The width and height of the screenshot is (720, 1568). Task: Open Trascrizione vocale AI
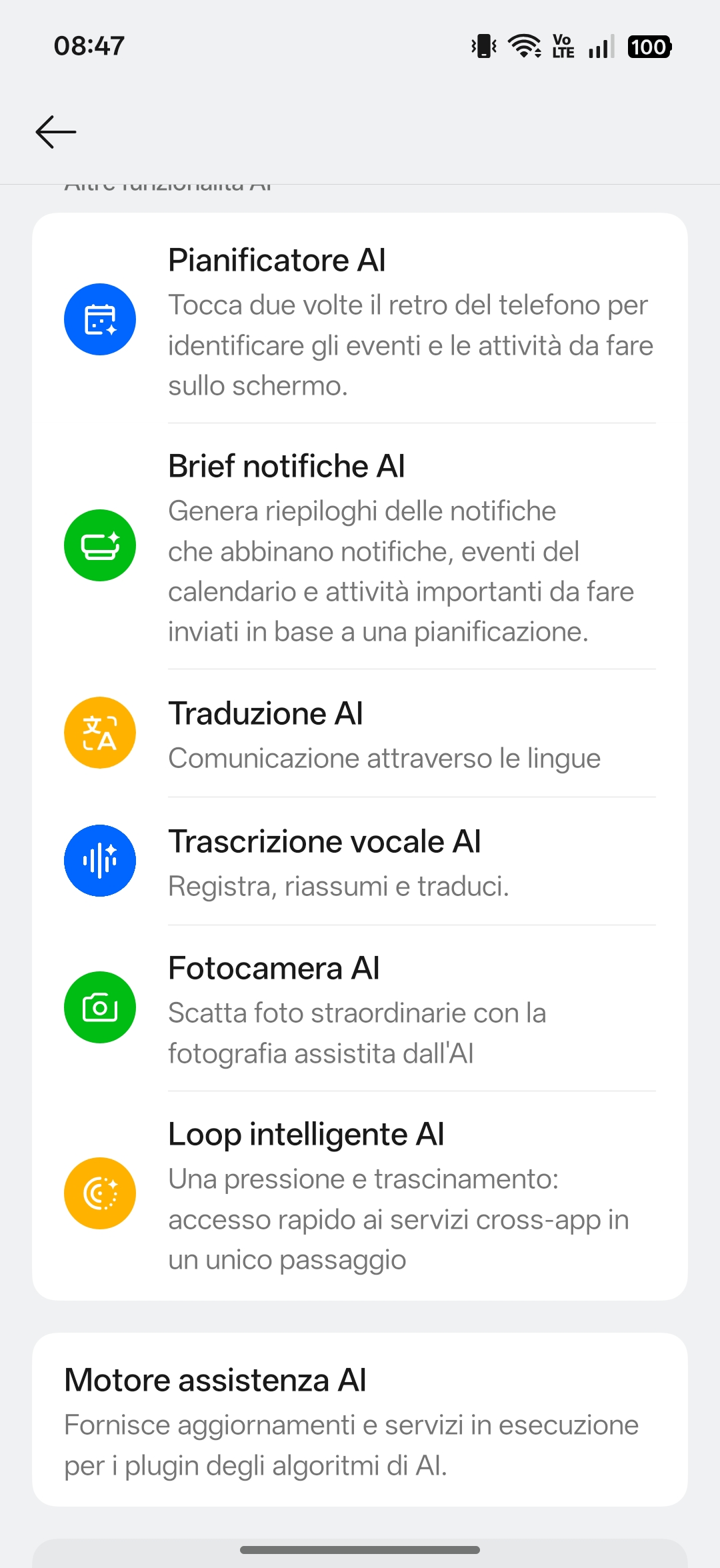coord(360,861)
